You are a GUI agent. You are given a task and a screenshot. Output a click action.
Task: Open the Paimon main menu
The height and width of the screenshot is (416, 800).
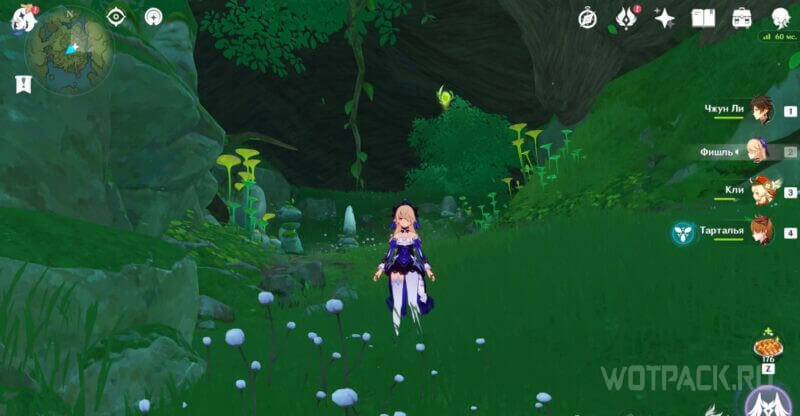[22, 18]
